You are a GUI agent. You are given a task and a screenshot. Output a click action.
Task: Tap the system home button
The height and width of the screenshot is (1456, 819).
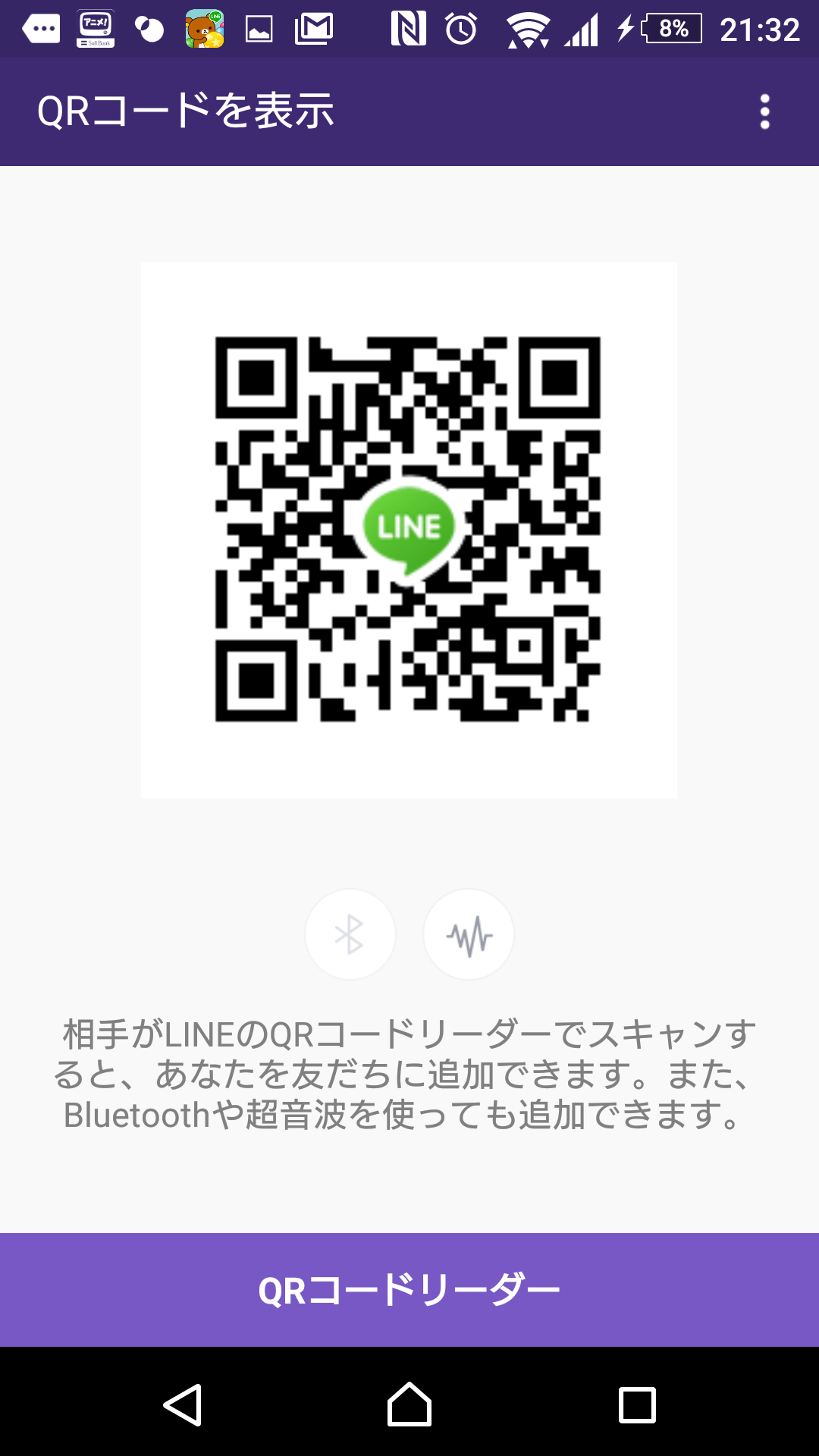409,1404
